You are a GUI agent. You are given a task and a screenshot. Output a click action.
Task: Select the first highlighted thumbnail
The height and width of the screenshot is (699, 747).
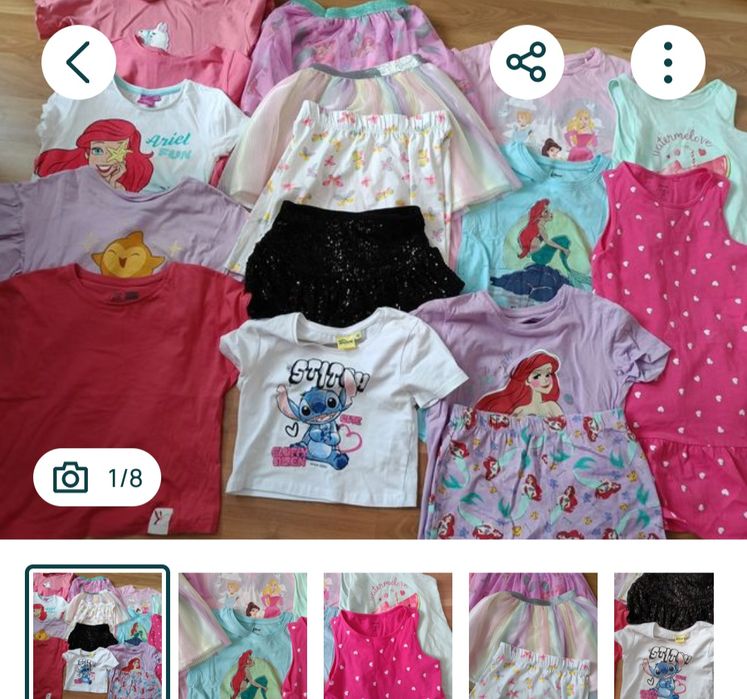pos(98,634)
